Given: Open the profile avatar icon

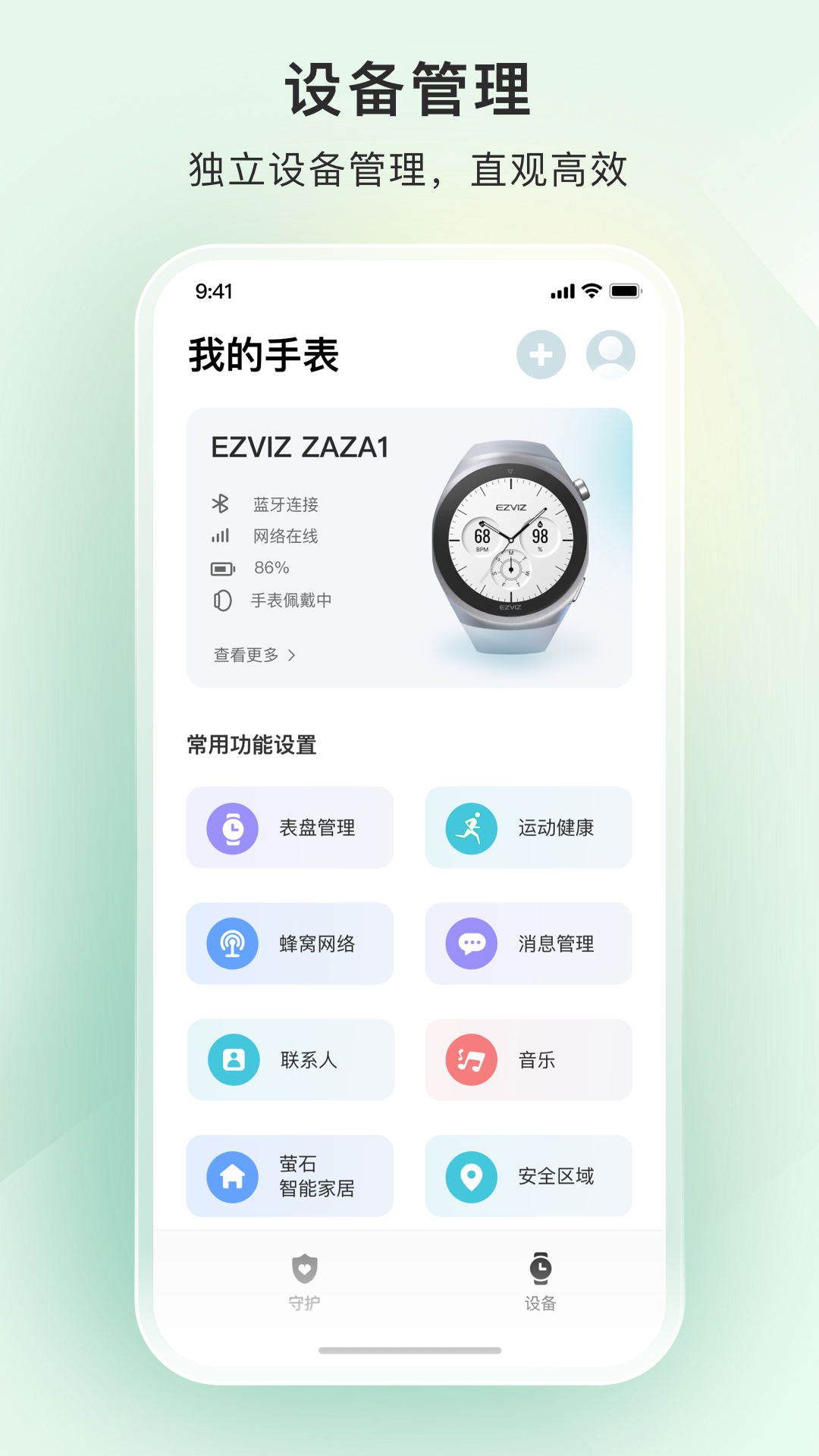Looking at the screenshot, I should [610, 353].
